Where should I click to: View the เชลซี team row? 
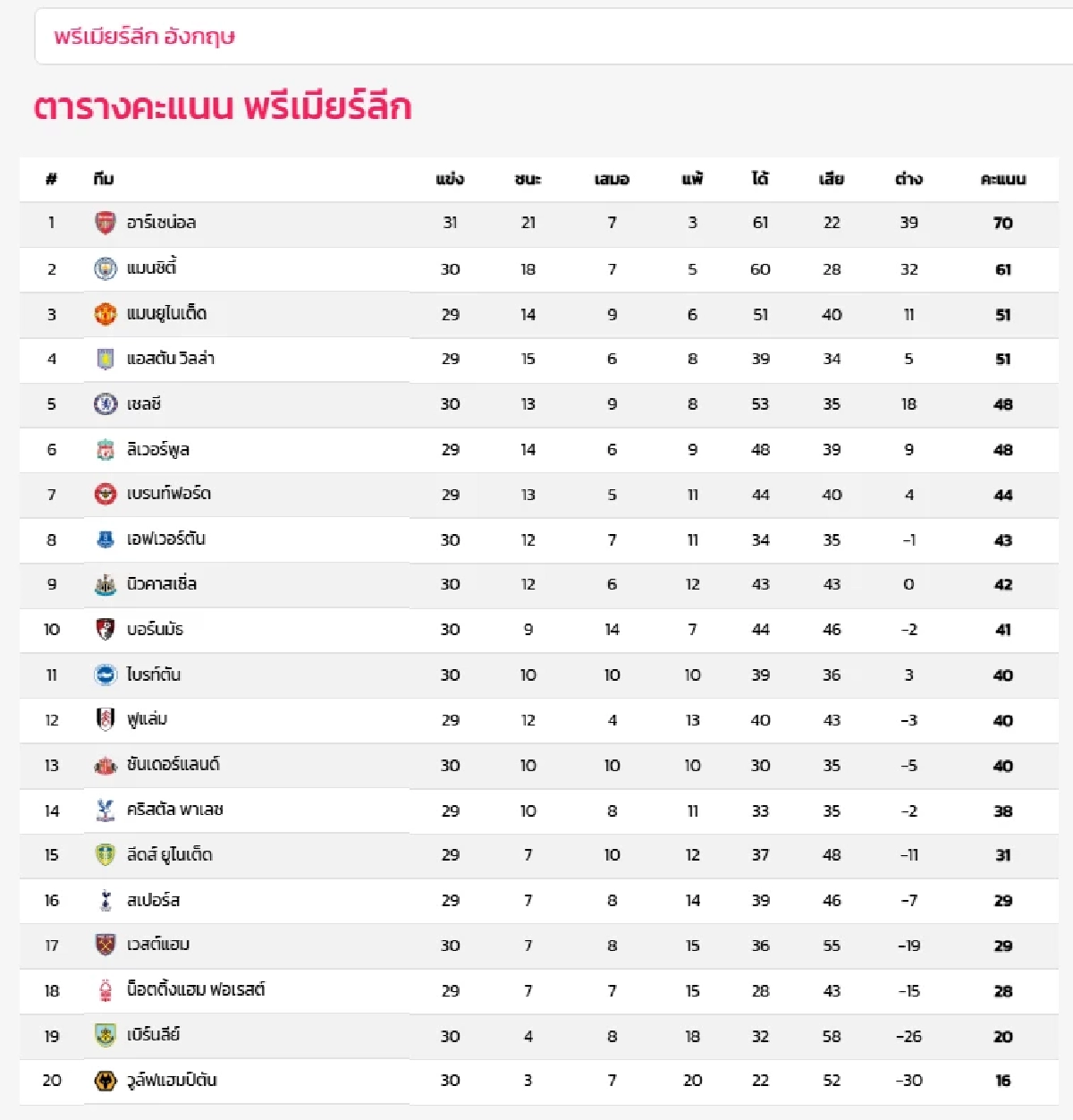click(143, 404)
